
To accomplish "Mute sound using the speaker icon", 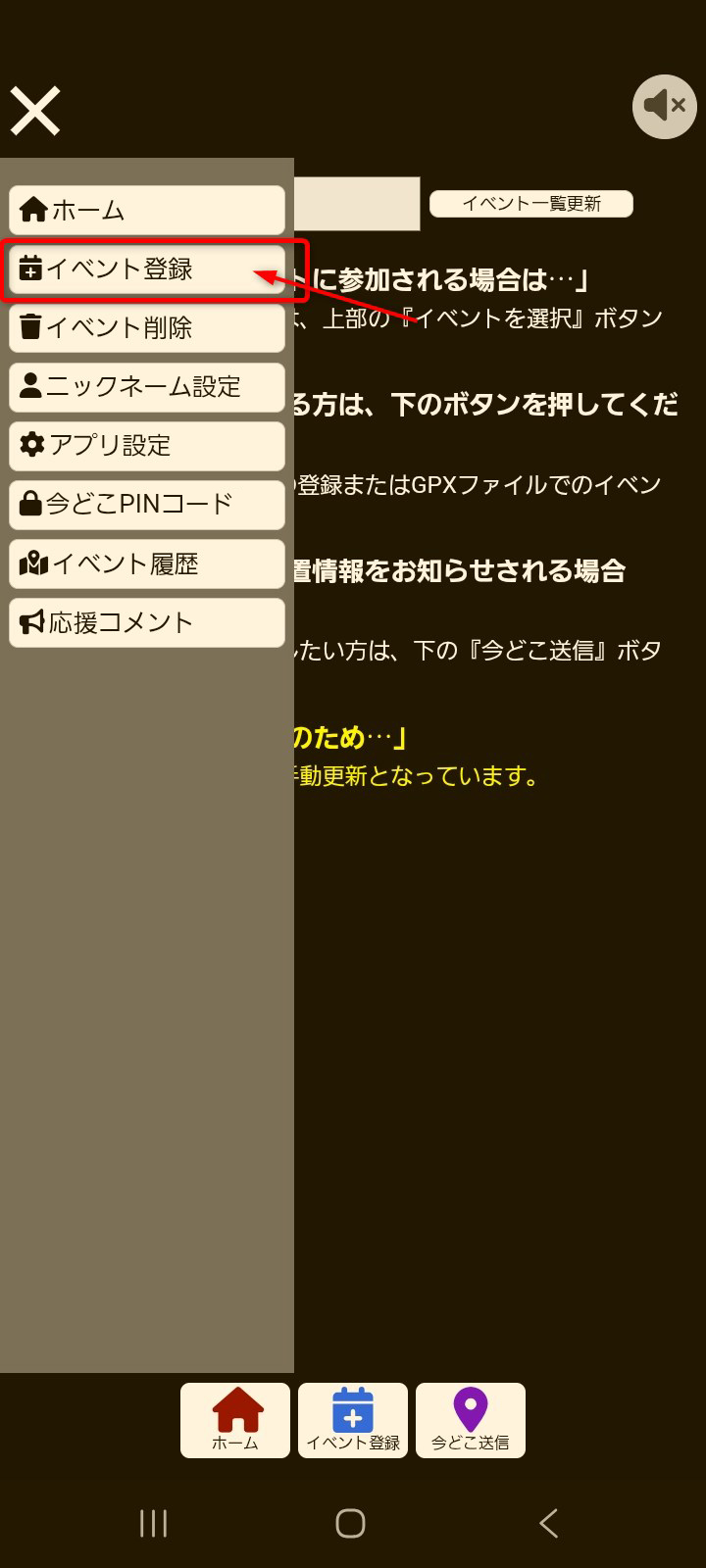I will 663,106.
